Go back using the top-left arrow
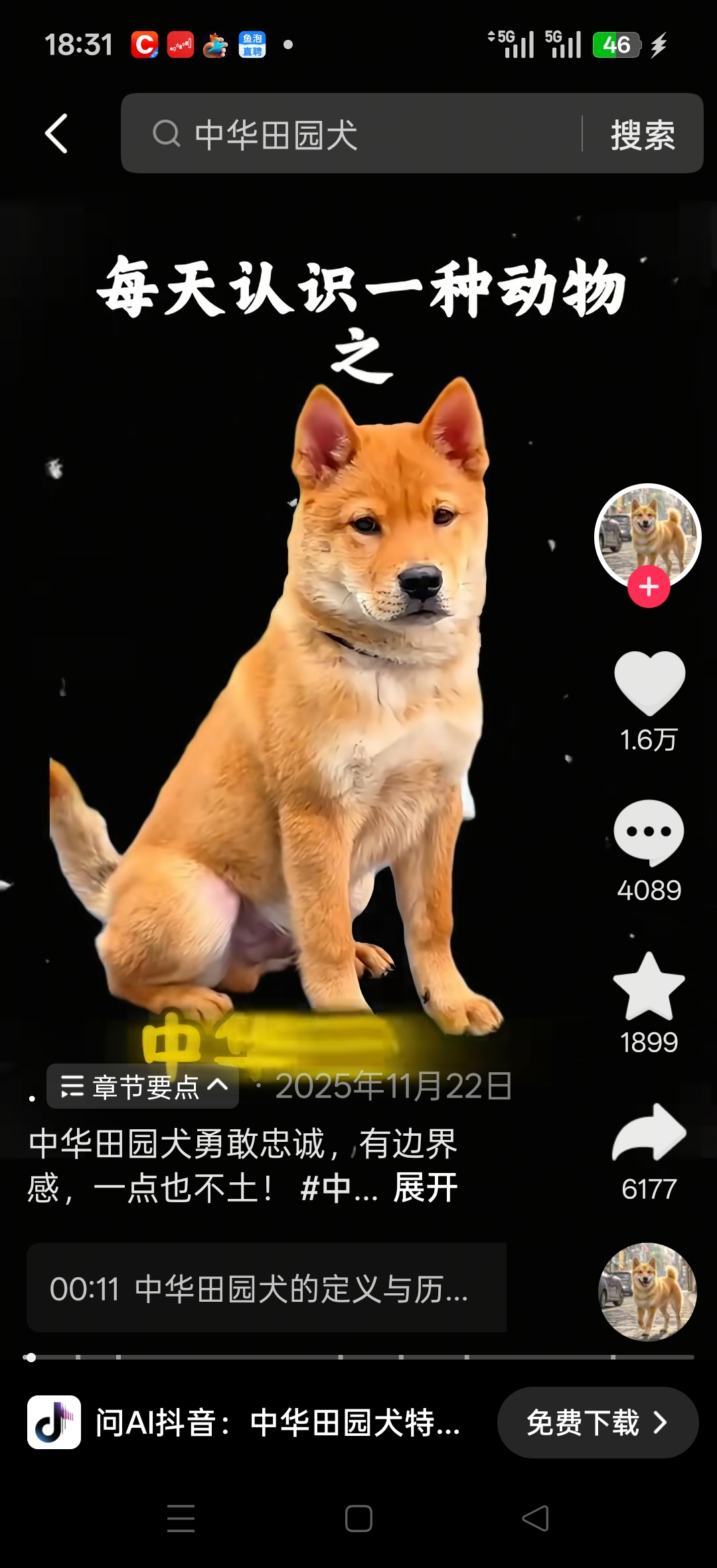Image resolution: width=717 pixels, height=1568 pixels. (56, 133)
